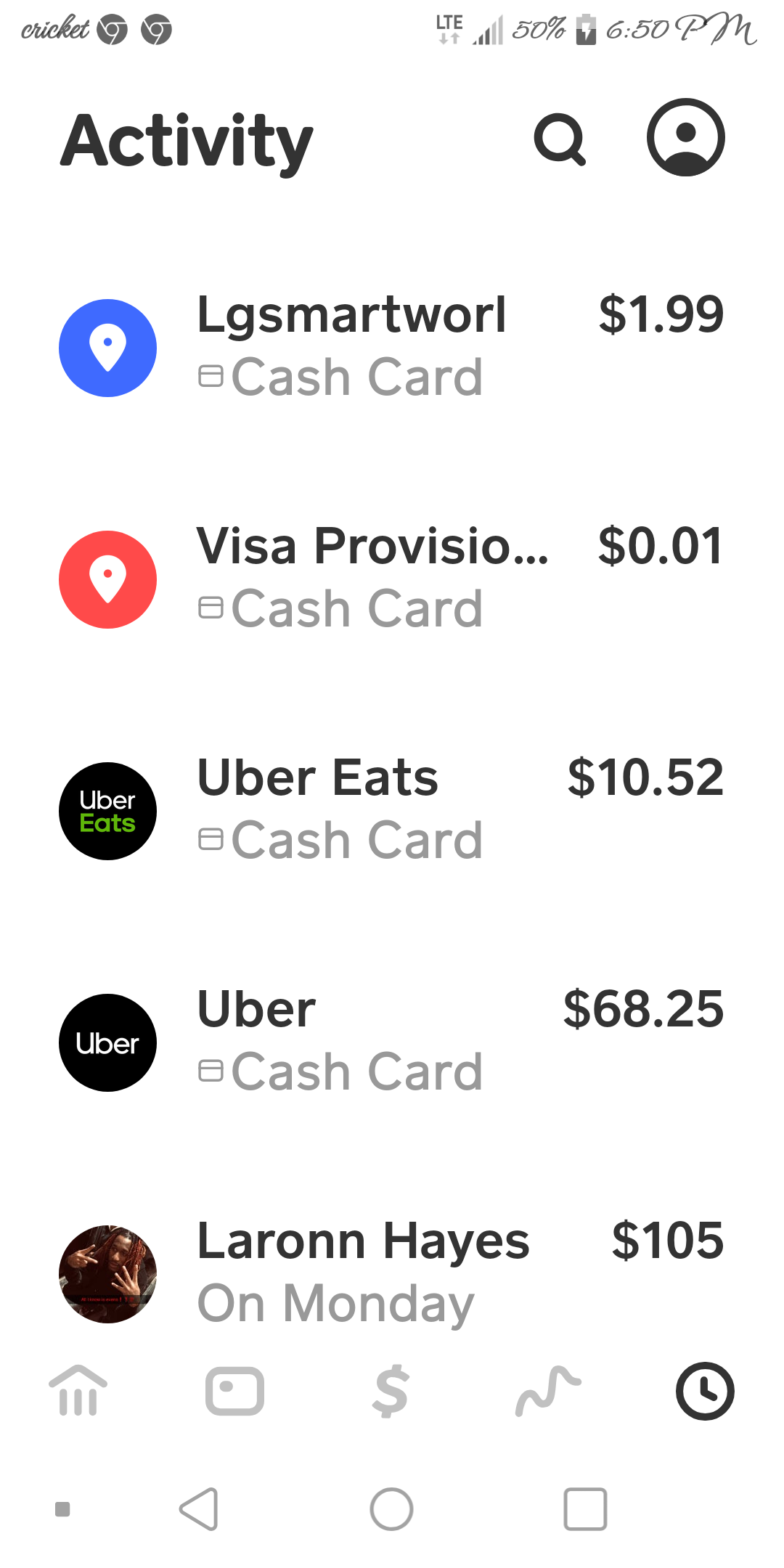784x1568 pixels.
Task: Go to the Cash Card tab
Action: pos(234,1391)
